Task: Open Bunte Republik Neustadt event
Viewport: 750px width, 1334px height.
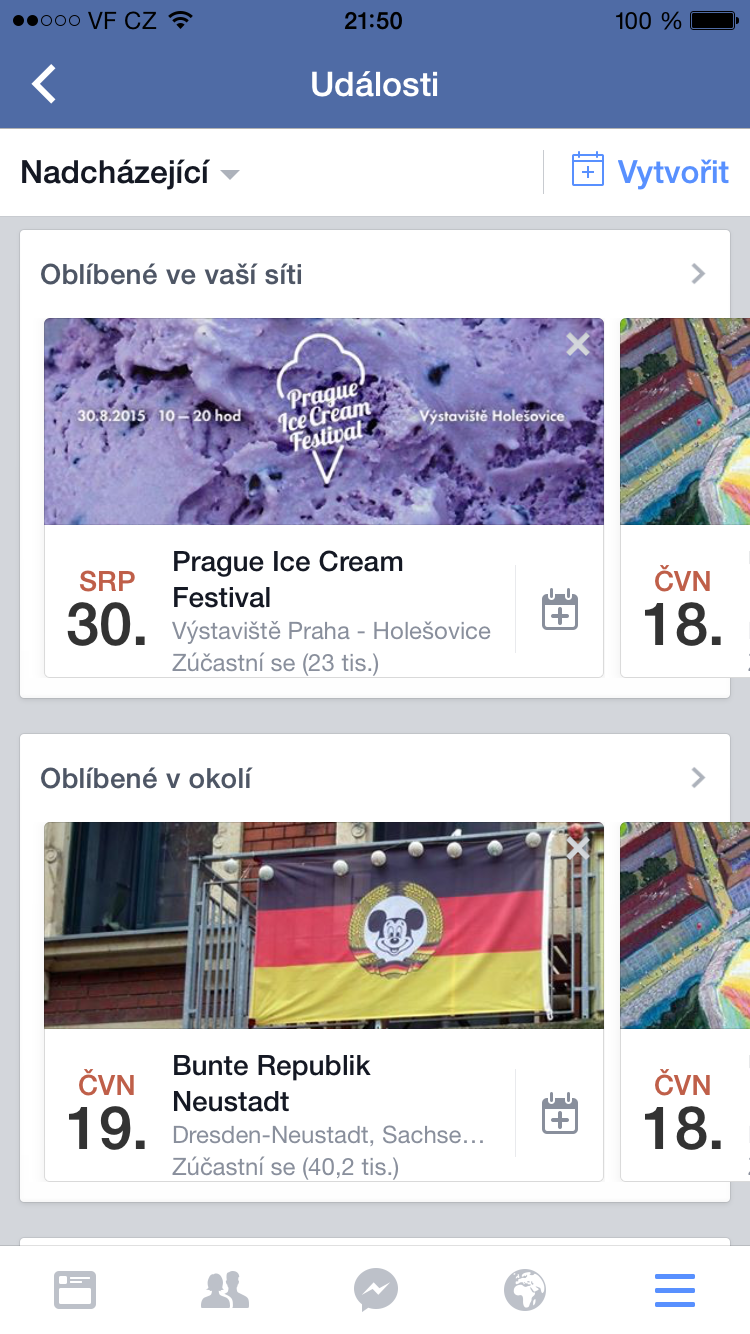Action: (272, 1084)
